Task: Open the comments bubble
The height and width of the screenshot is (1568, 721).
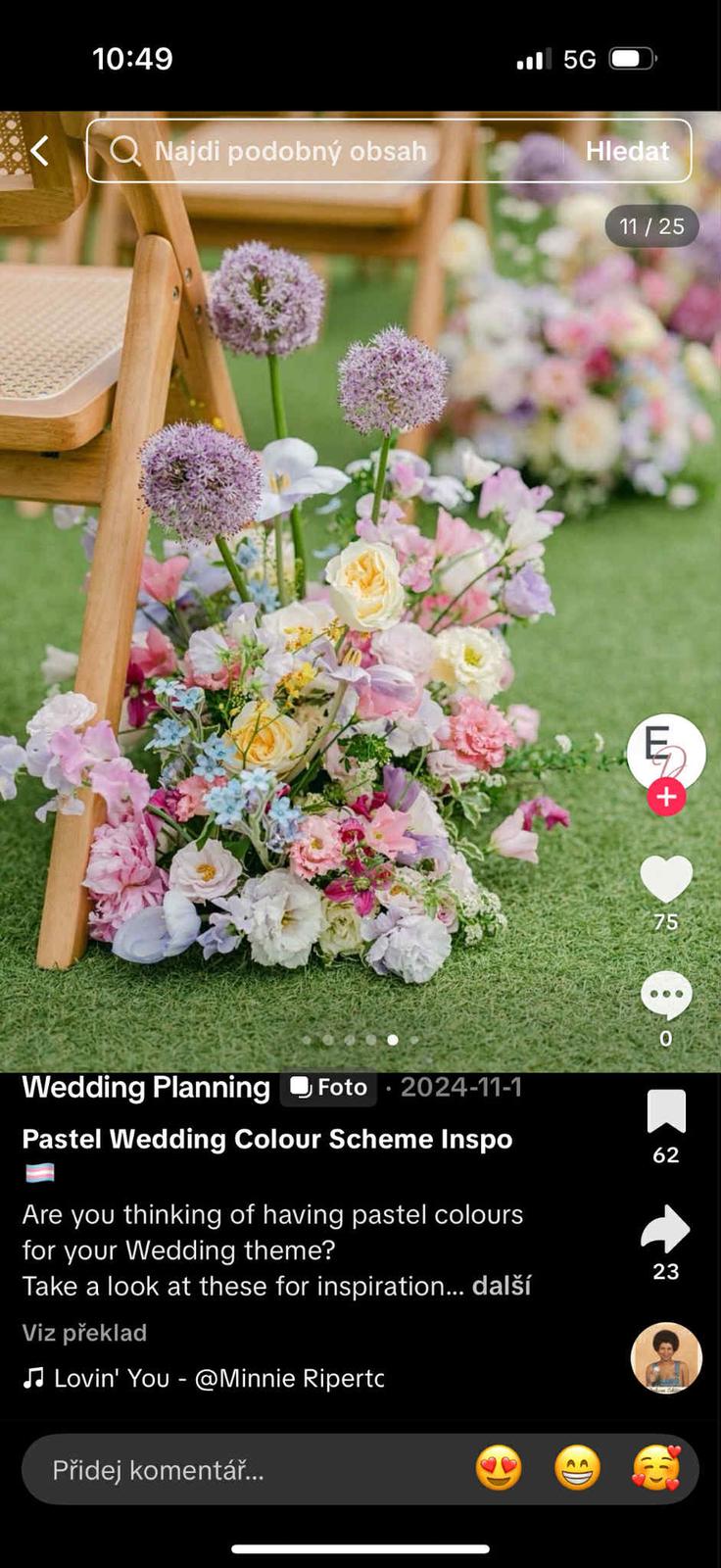Action: click(666, 996)
